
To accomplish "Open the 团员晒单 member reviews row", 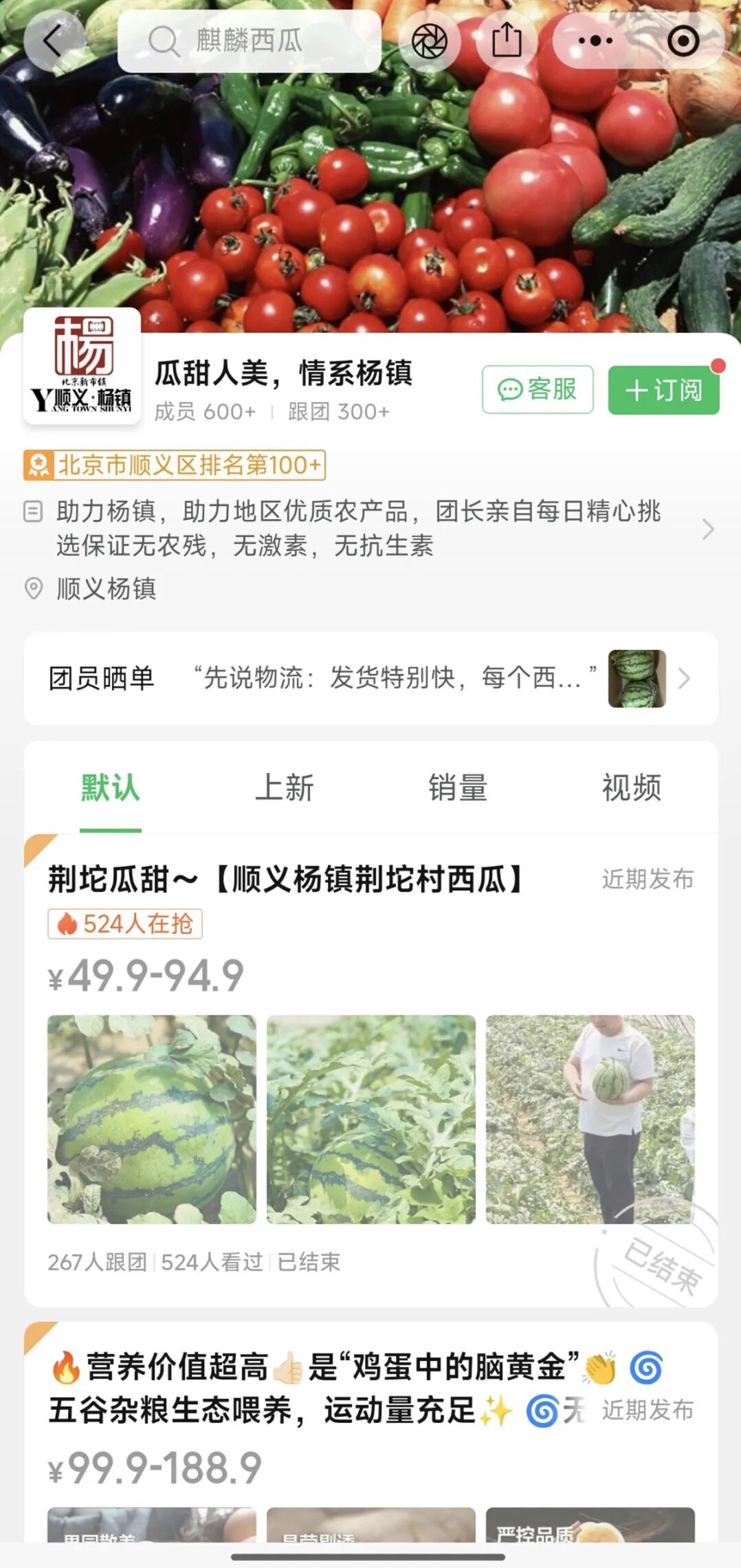I will click(x=371, y=679).
